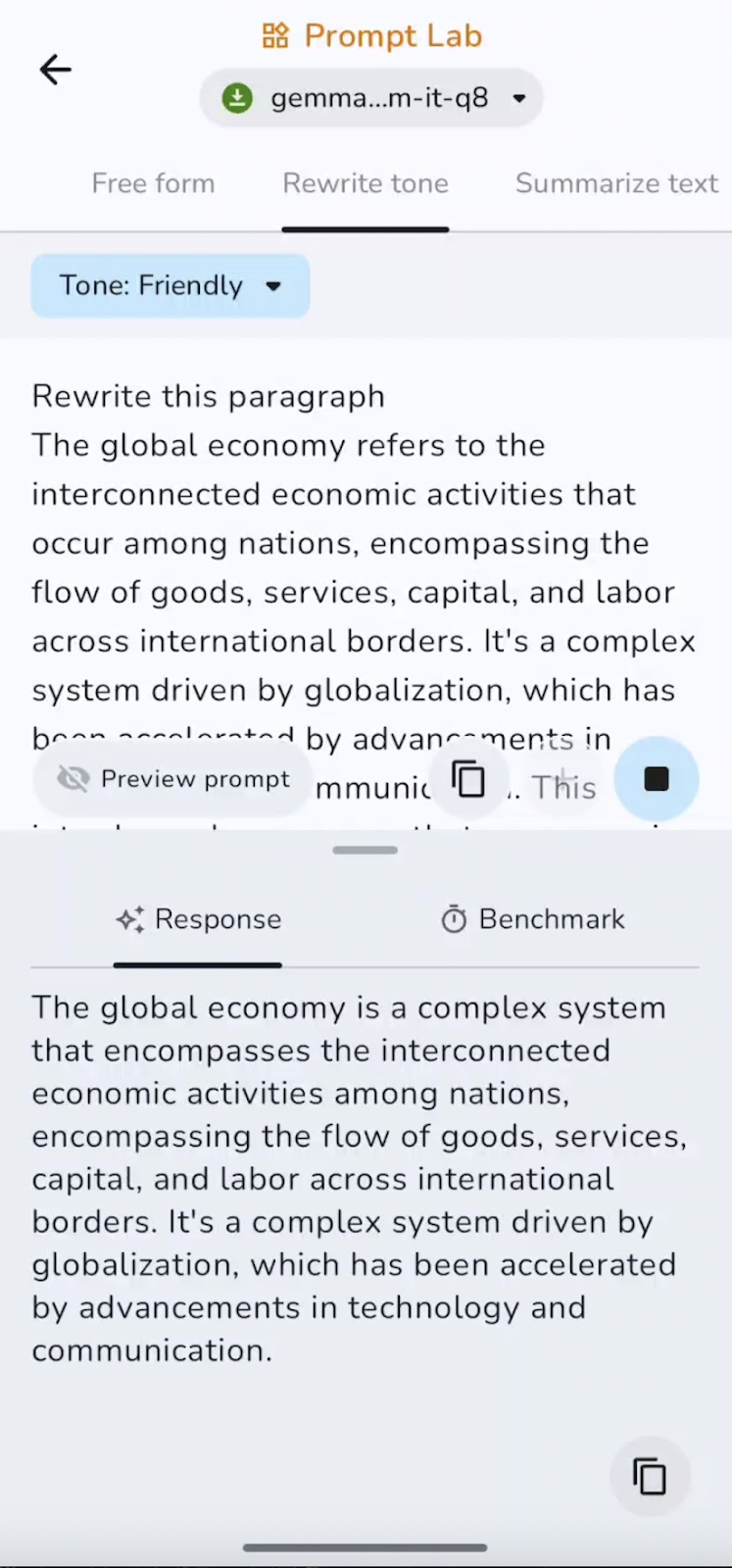Open the gemma model selector dropdown
Viewport: 732px width, 1568px height.
tap(371, 98)
